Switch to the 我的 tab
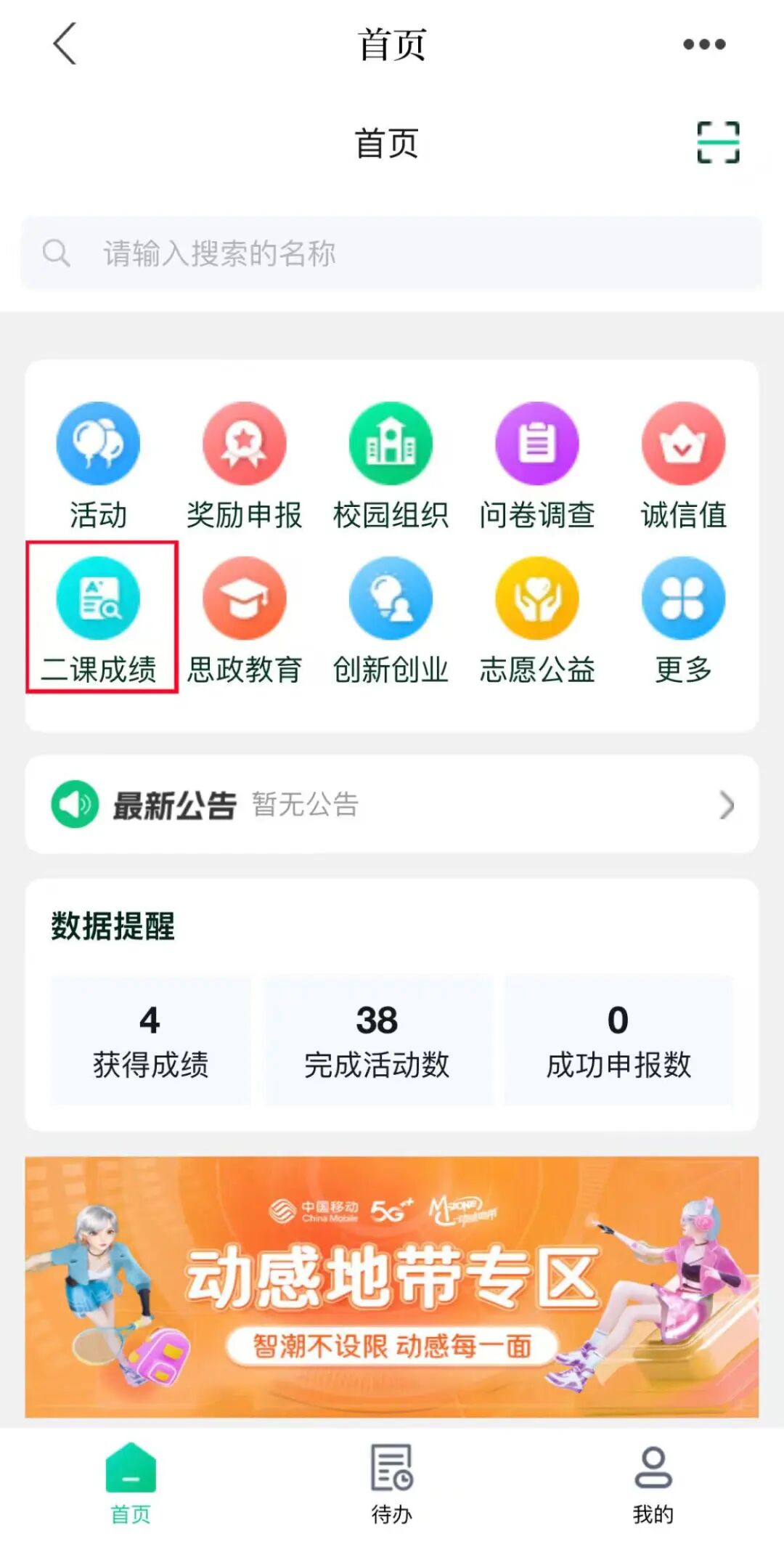The image size is (784, 1547). point(653,1483)
